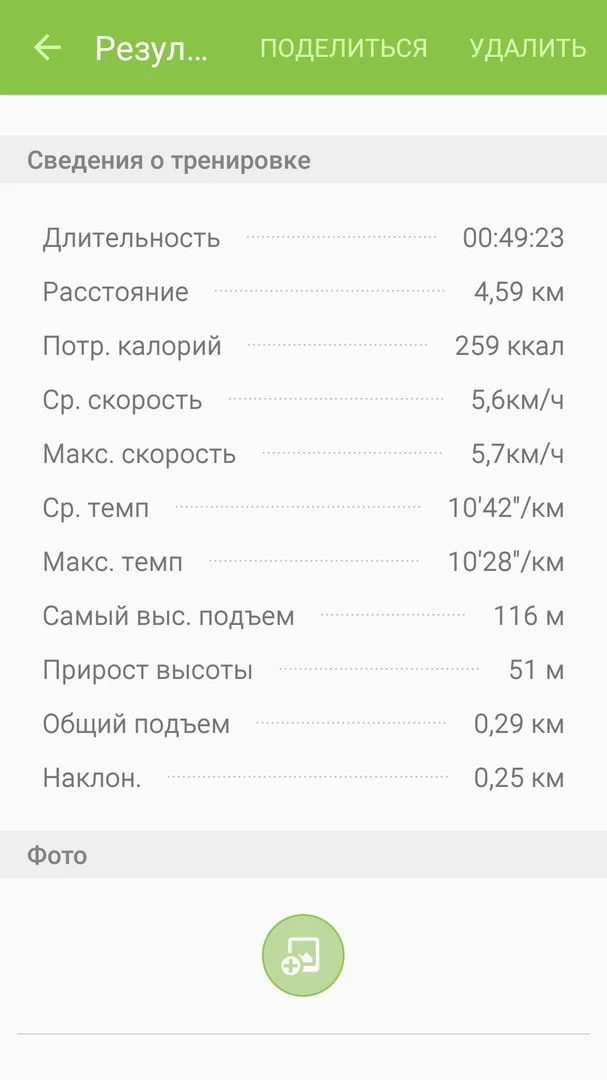
Task: Delete the workout with УДАЛИТЬ
Action: 527,48
